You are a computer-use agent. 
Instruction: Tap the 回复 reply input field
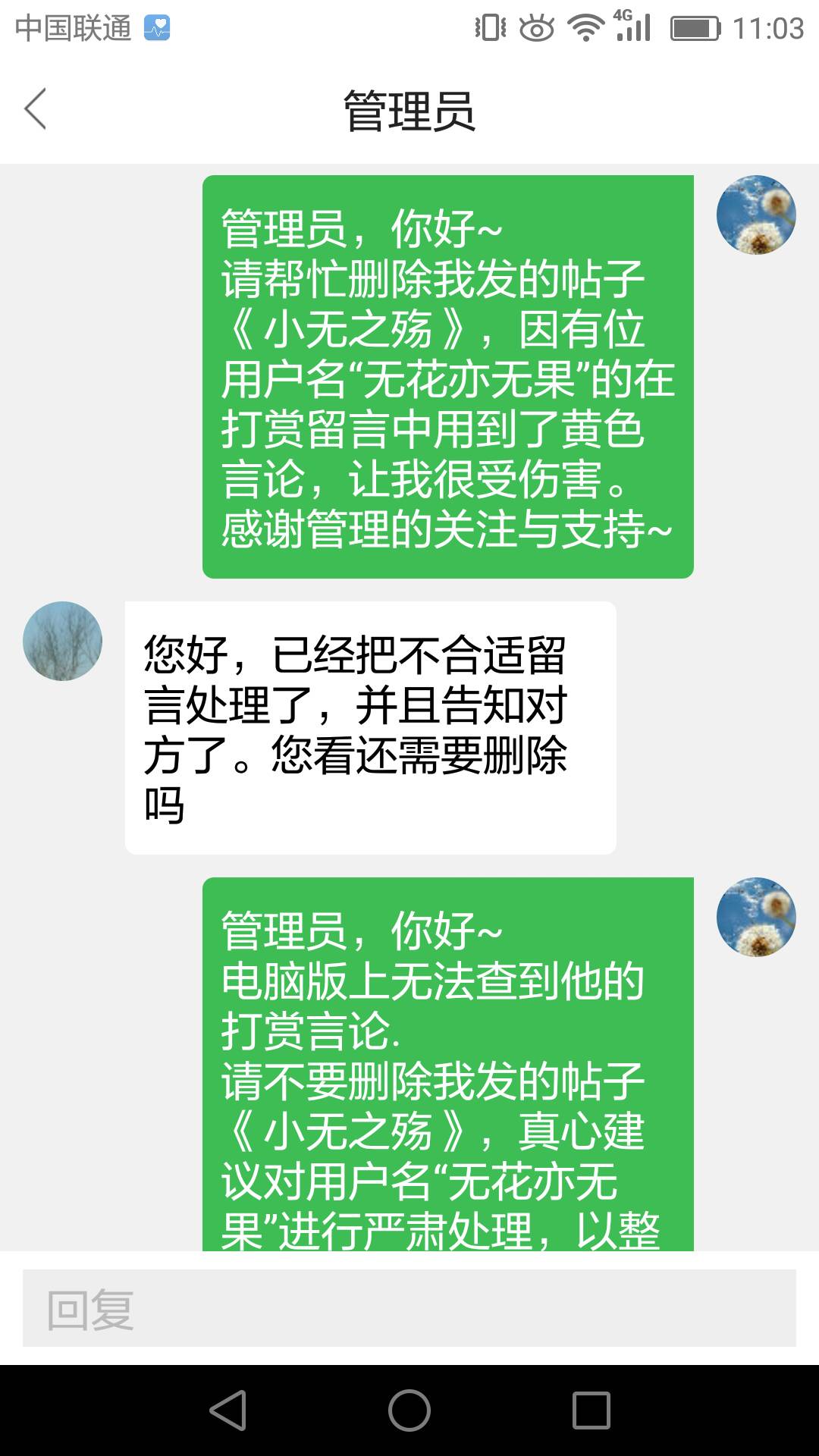pyautogui.click(x=409, y=1308)
